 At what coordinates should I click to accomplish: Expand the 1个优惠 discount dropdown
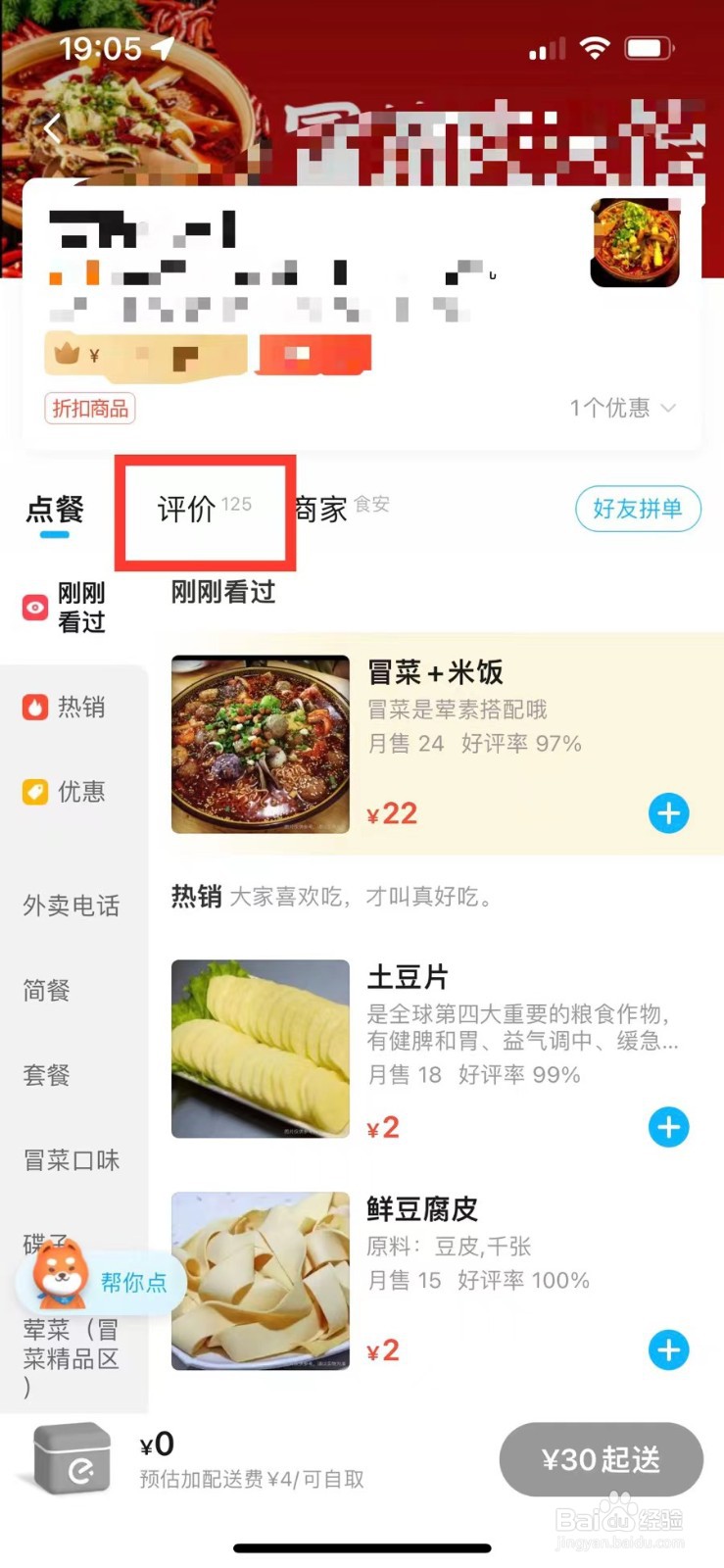click(623, 408)
